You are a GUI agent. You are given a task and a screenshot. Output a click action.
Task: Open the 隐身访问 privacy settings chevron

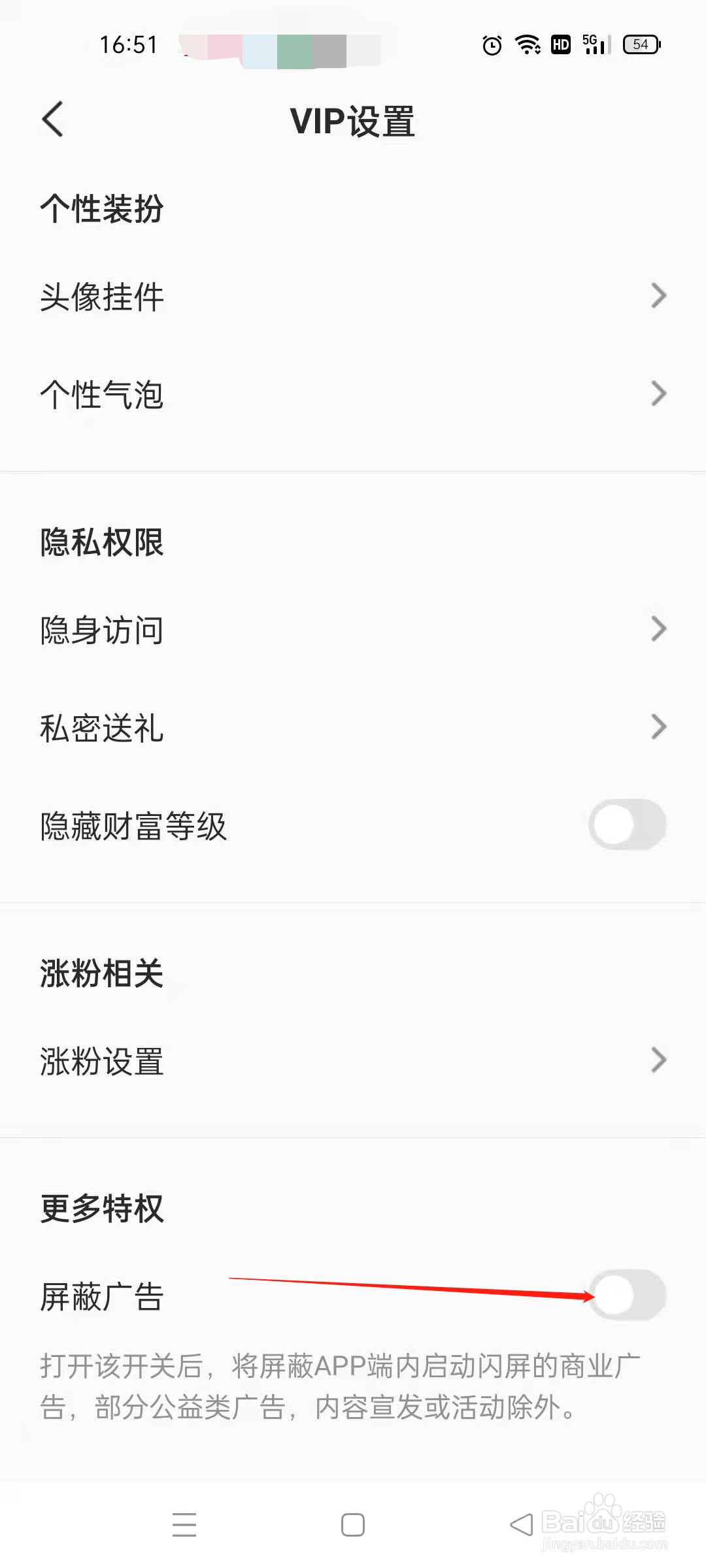click(x=658, y=629)
